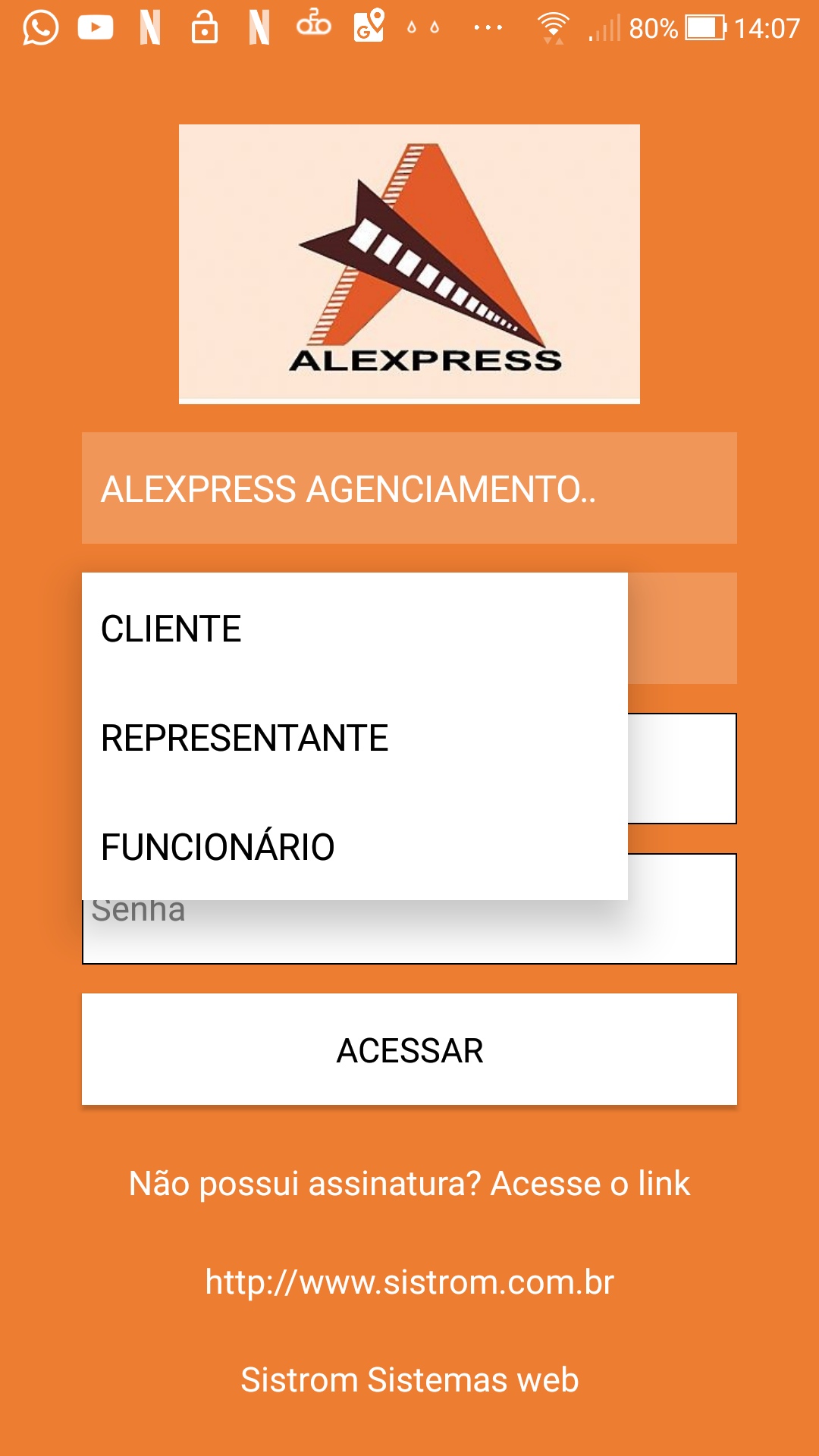
Task: Tap the ACESSAR button
Action: (x=409, y=1050)
